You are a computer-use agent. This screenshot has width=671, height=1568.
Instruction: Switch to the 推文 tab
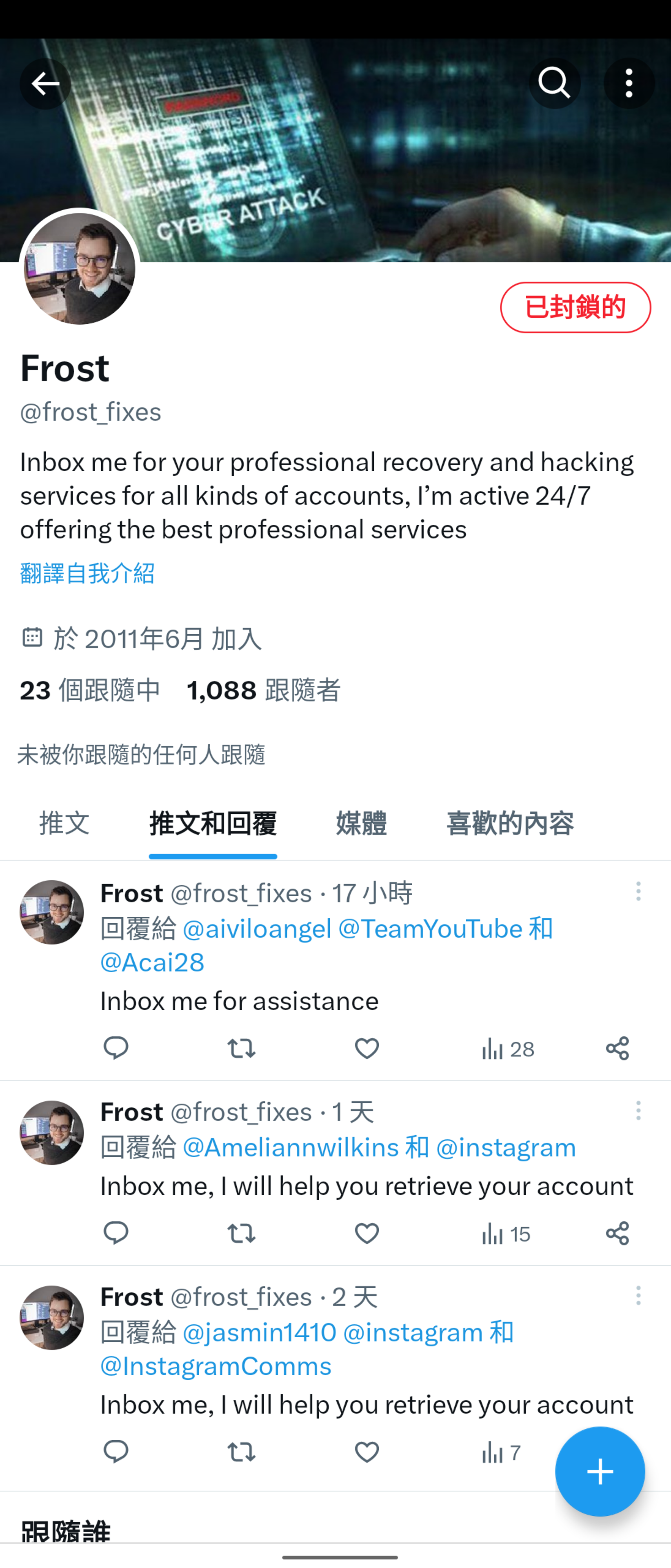(64, 823)
